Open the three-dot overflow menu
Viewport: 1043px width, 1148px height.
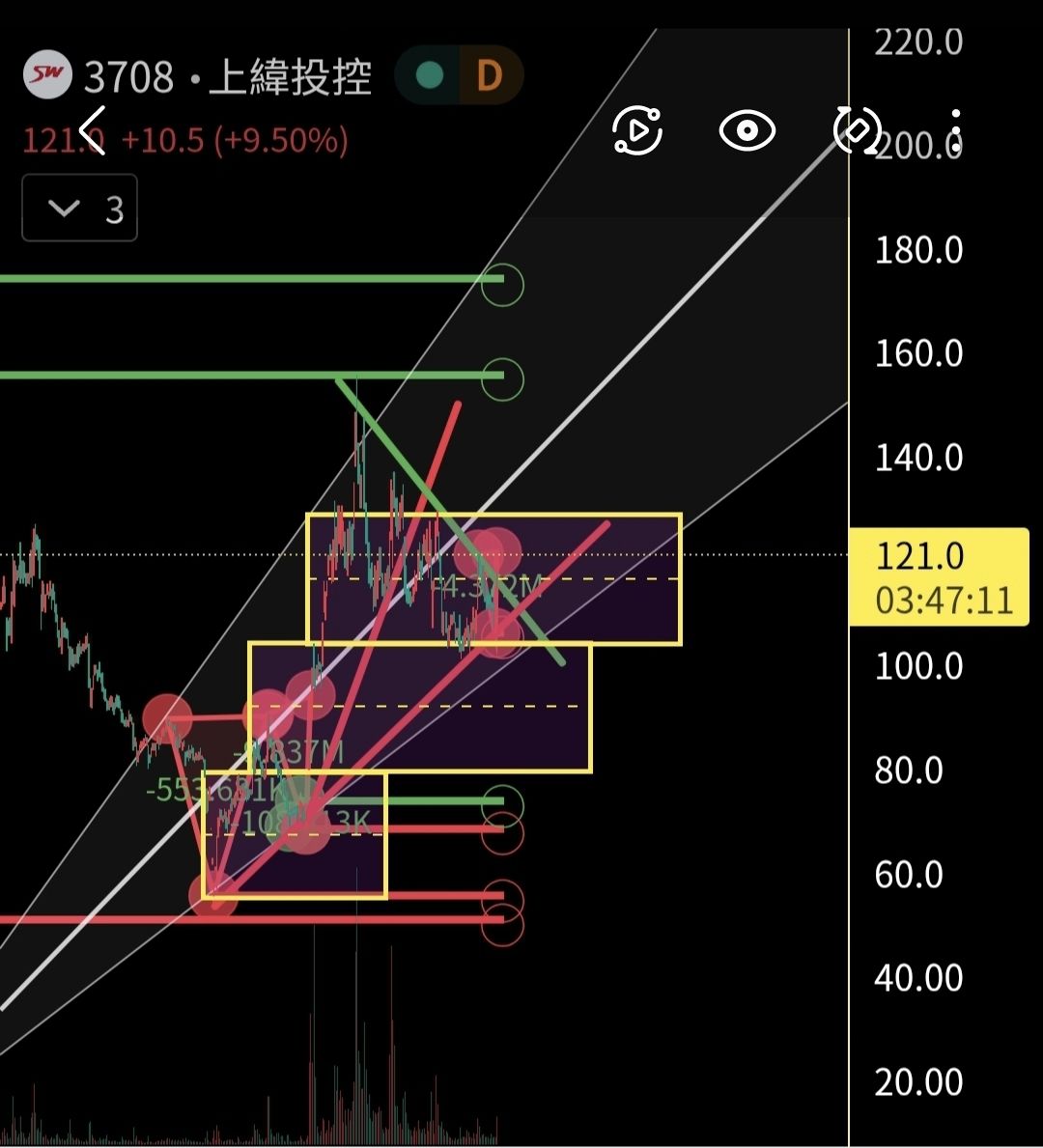click(x=955, y=130)
